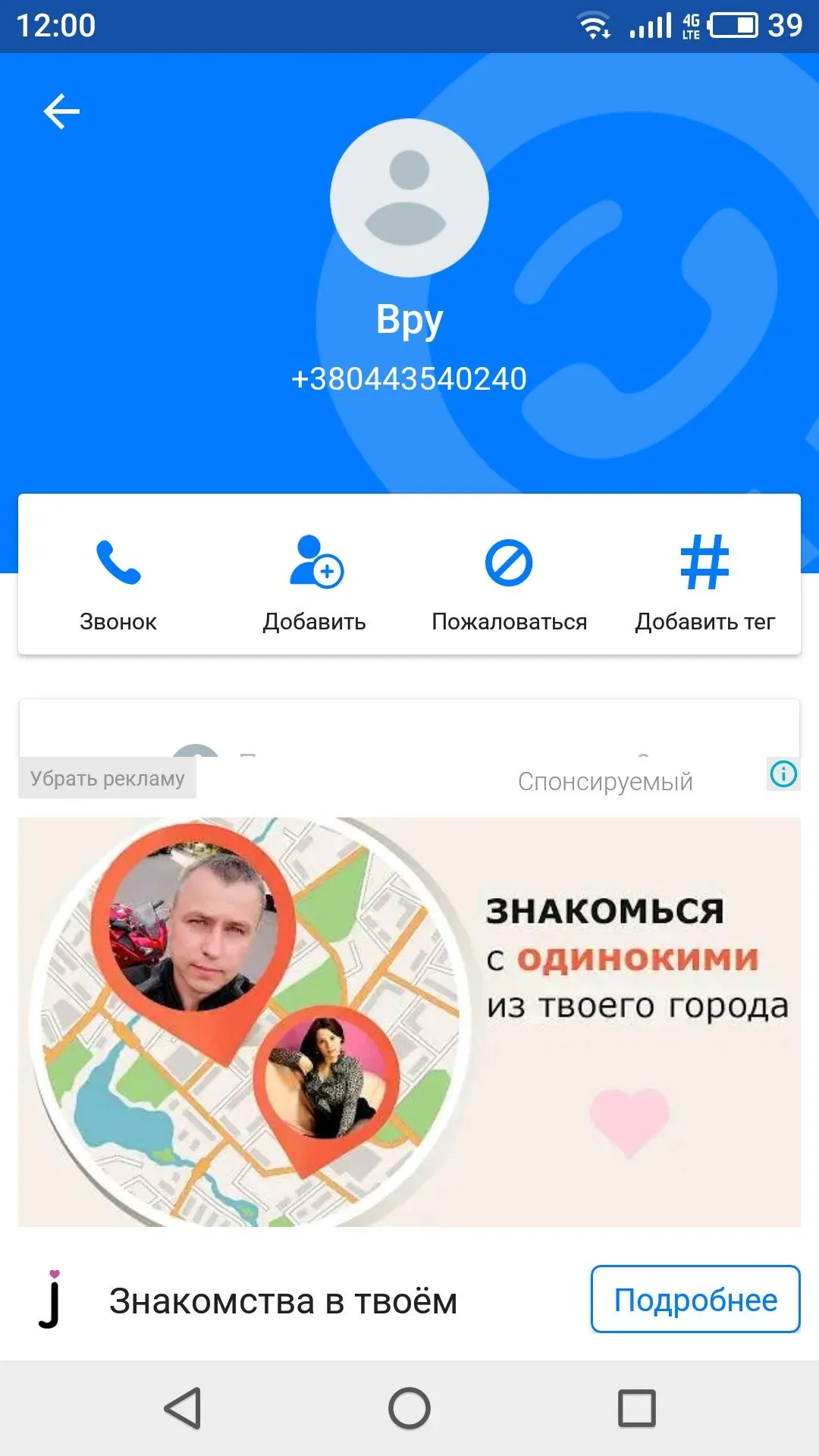Open the Вру contact avatar
The width and height of the screenshot is (819, 1456).
(409, 198)
